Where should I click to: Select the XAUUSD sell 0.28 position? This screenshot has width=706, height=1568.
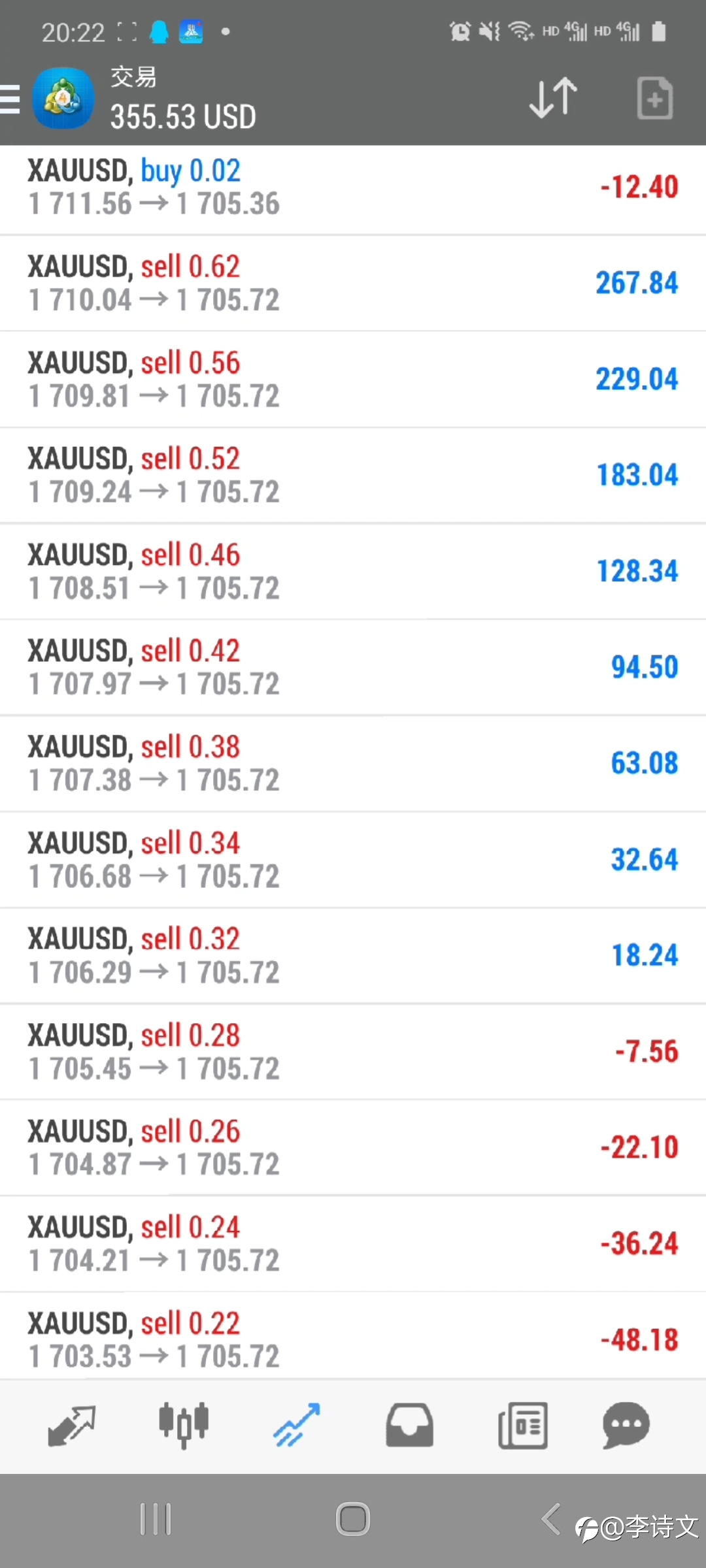(x=353, y=1051)
